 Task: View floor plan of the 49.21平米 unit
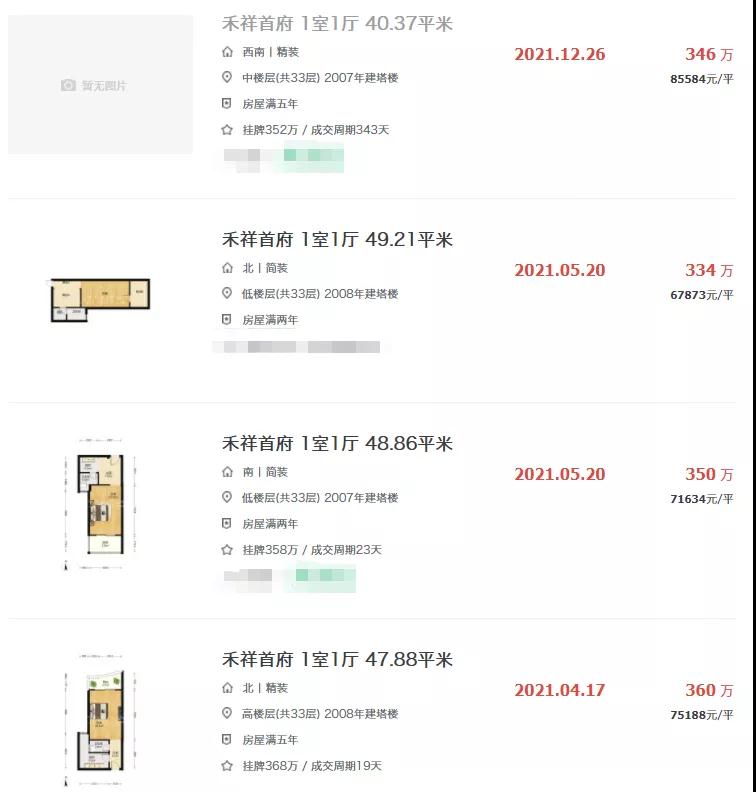coord(100,299)
